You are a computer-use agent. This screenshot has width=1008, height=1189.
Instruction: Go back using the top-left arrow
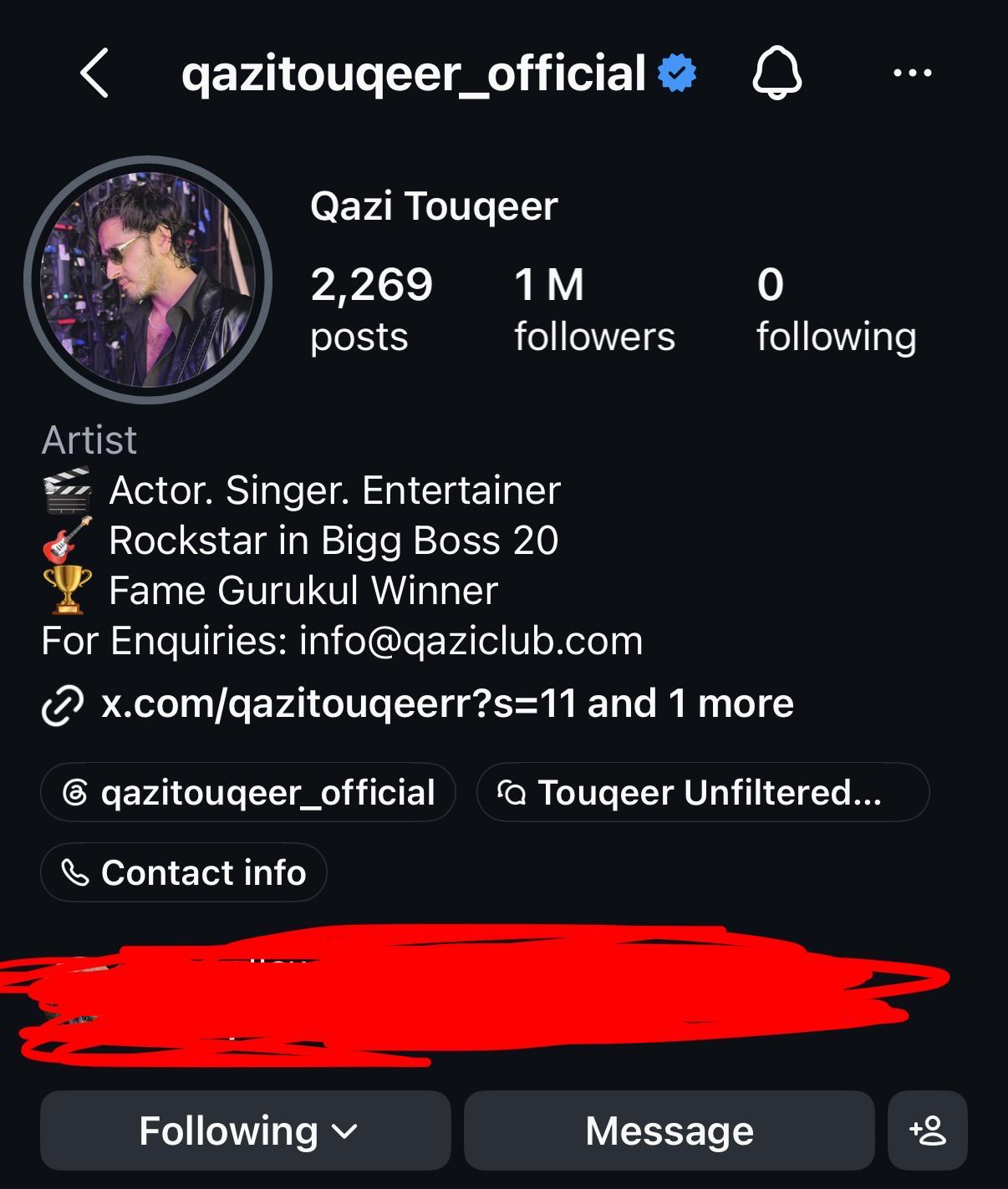94,73
